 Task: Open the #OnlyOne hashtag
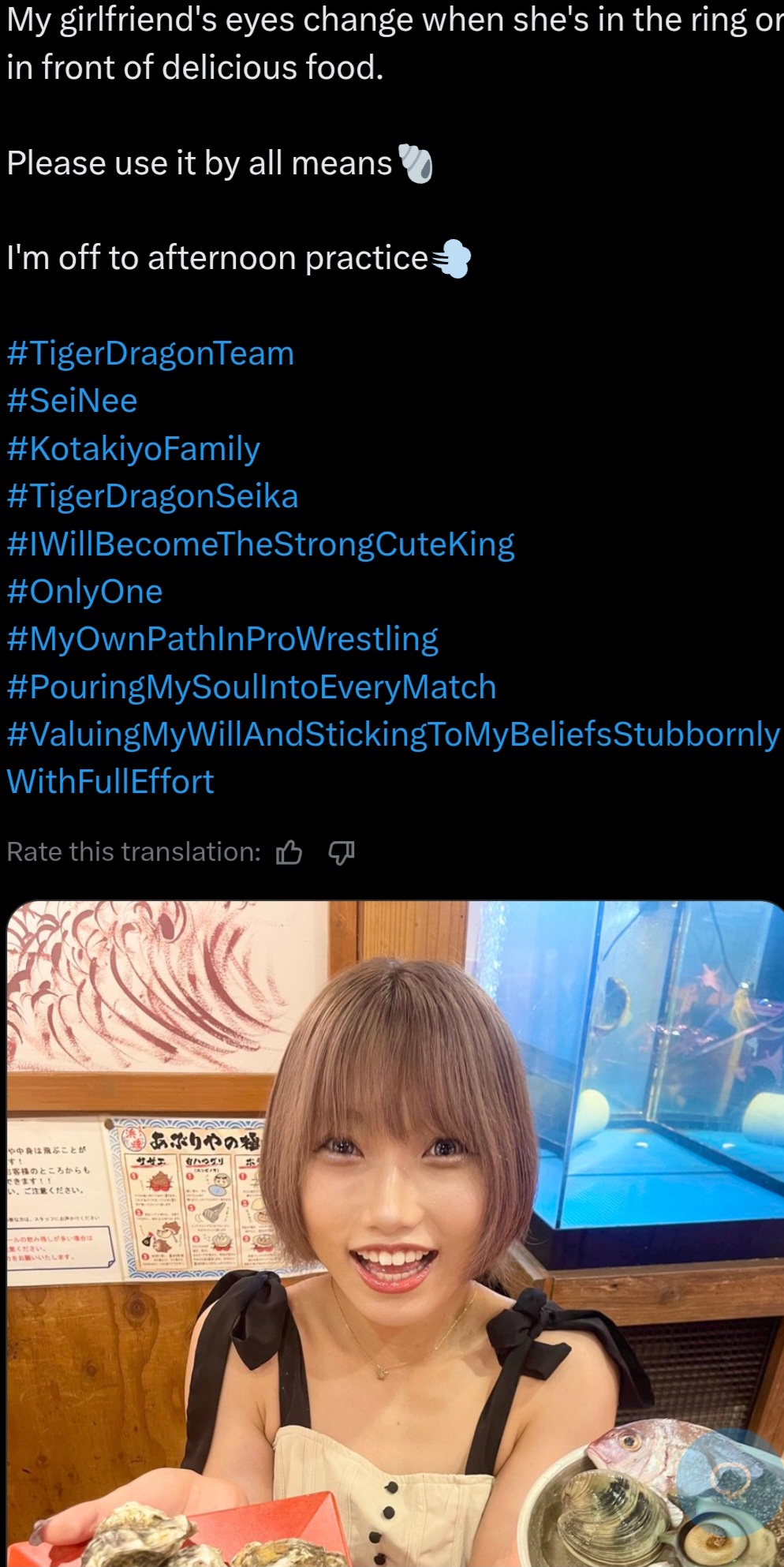click(x=84, y=592)
